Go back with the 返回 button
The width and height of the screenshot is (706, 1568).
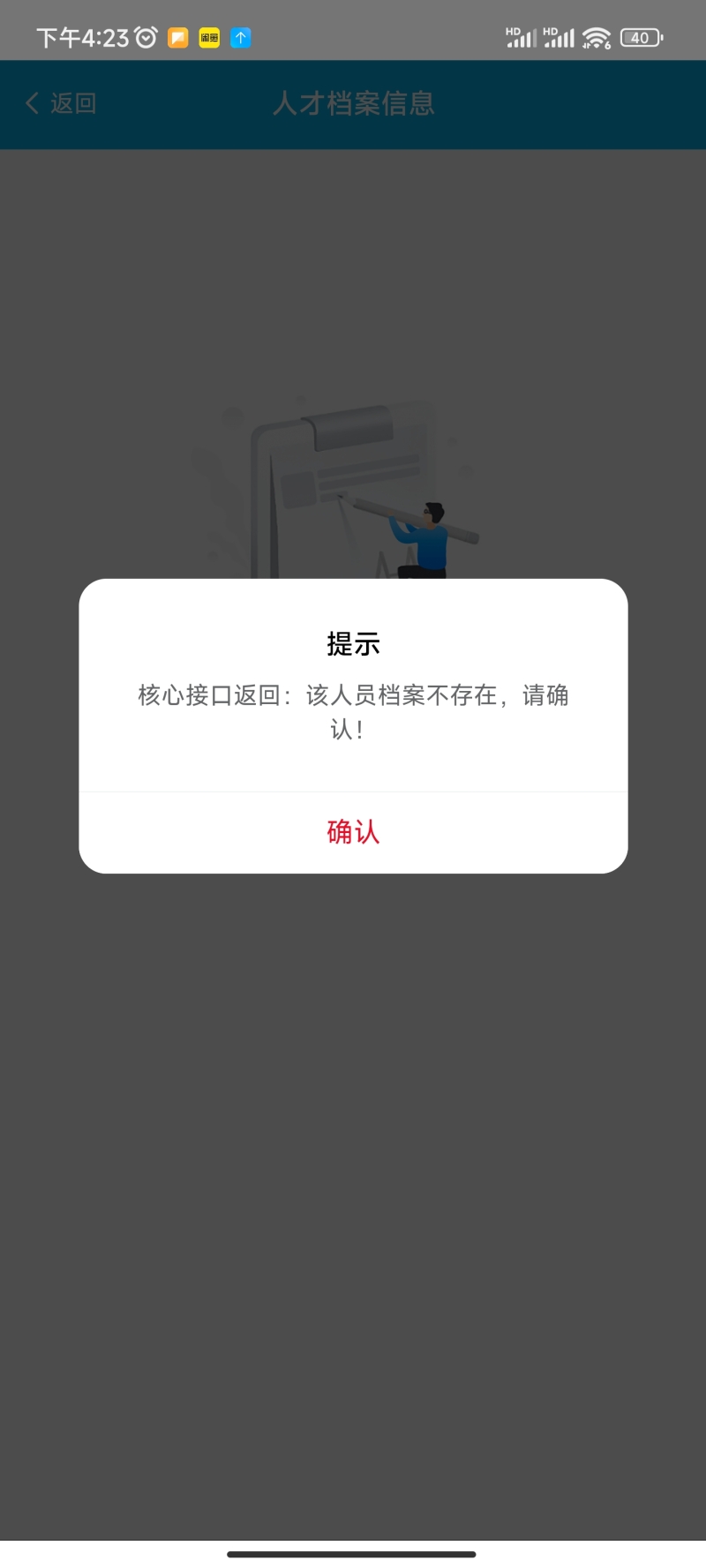pyautogui.click(x=61, y=103)
